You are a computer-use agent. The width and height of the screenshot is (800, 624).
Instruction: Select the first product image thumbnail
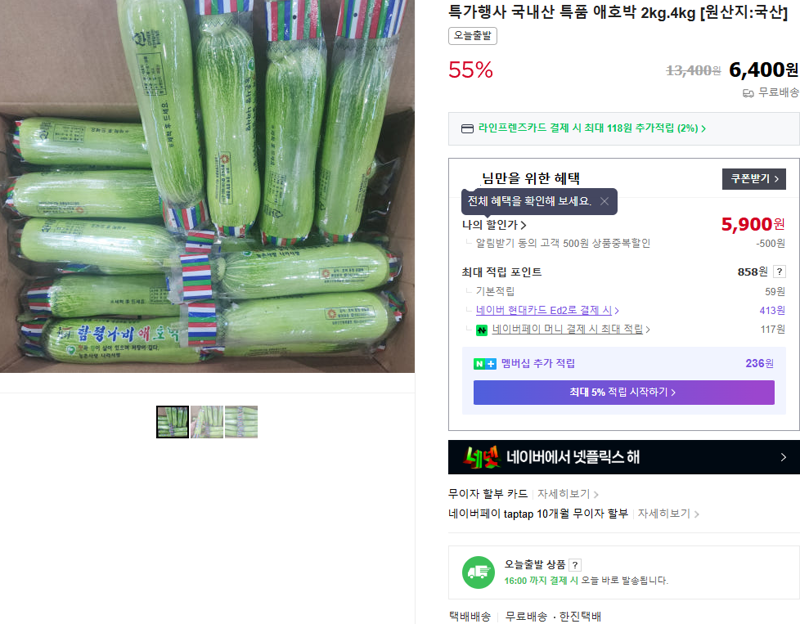click(x=172, y=422)
